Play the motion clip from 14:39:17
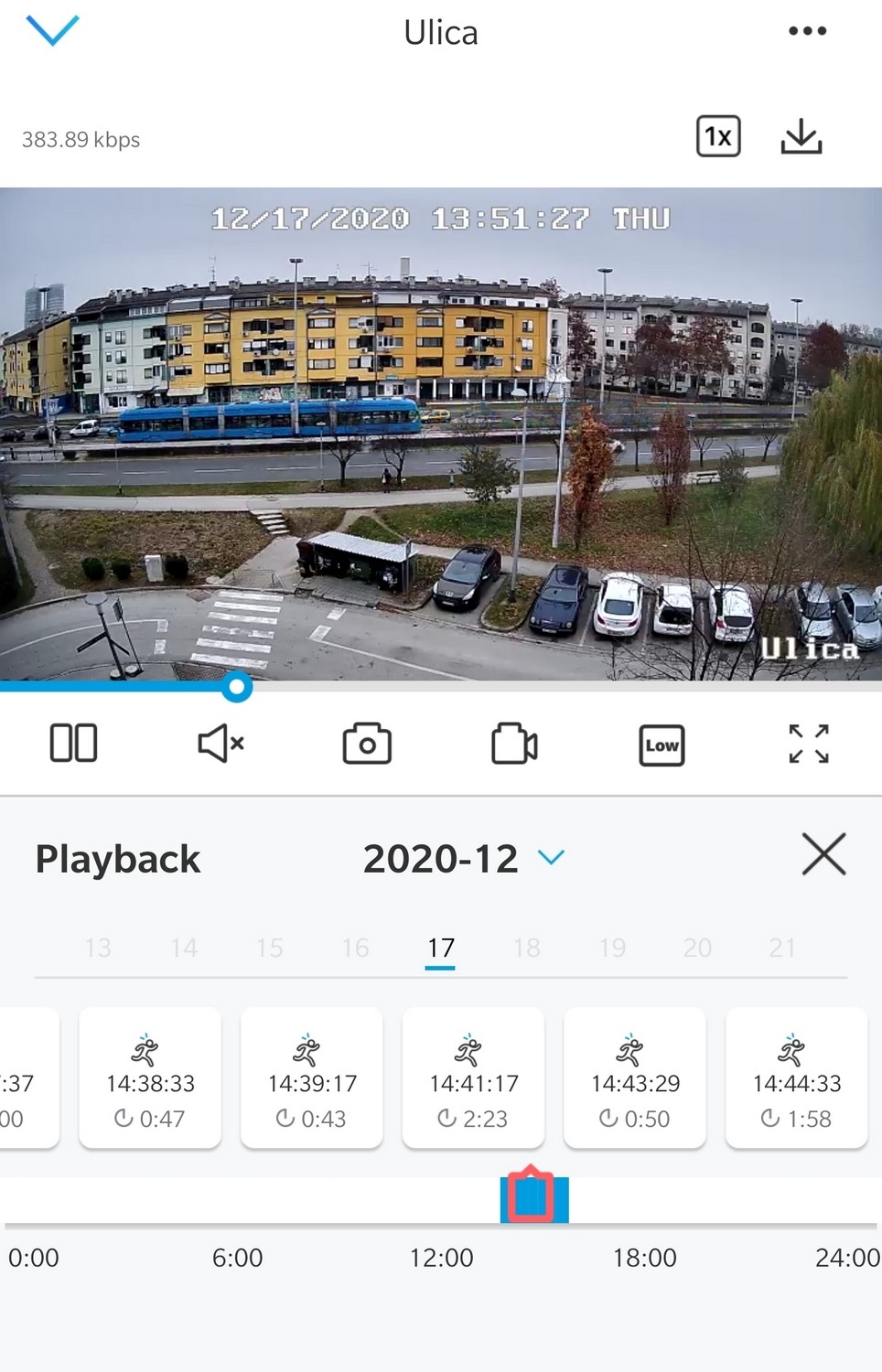 (312, 1078)
